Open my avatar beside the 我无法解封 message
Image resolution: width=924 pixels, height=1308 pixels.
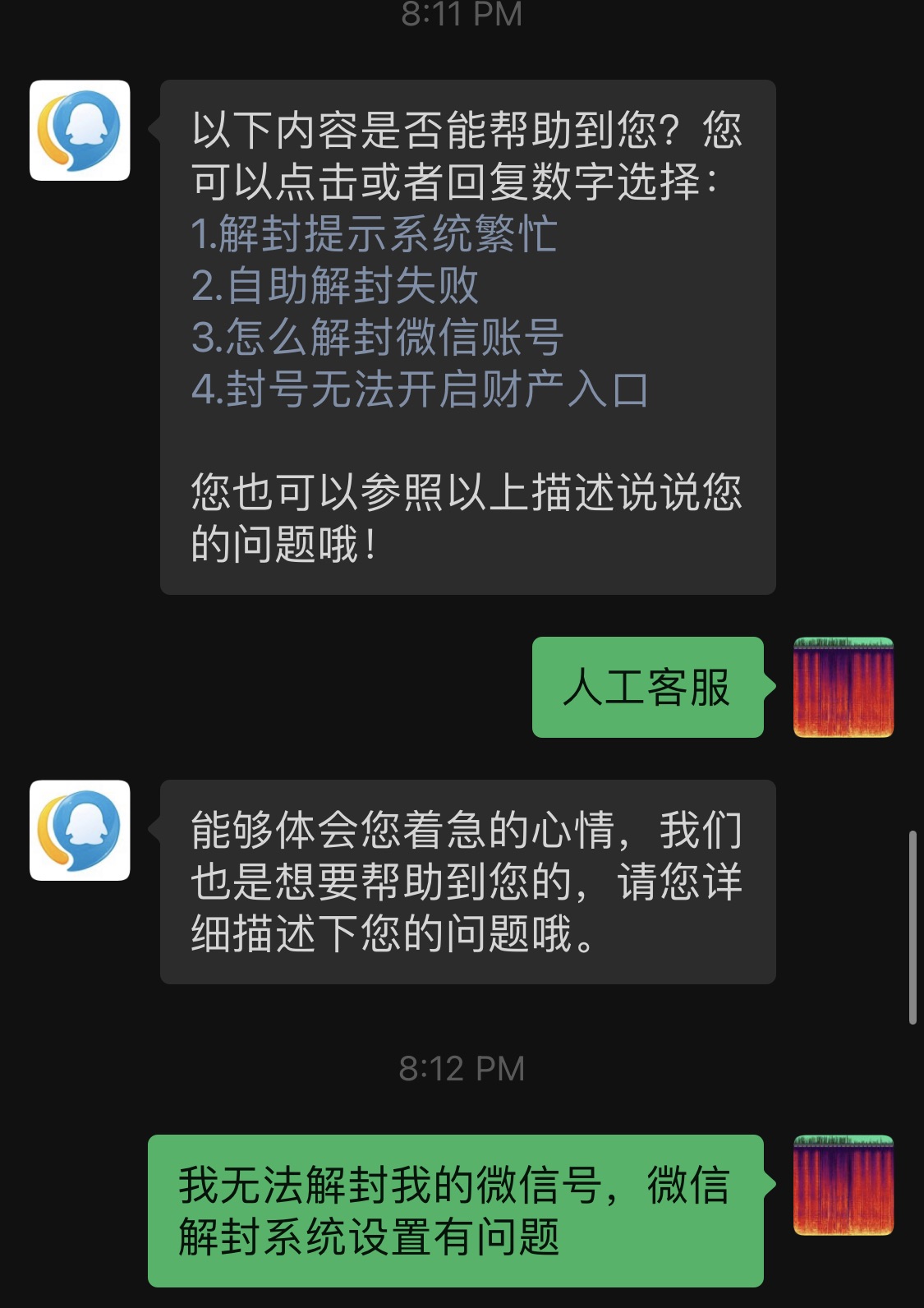coord(843,1186)
